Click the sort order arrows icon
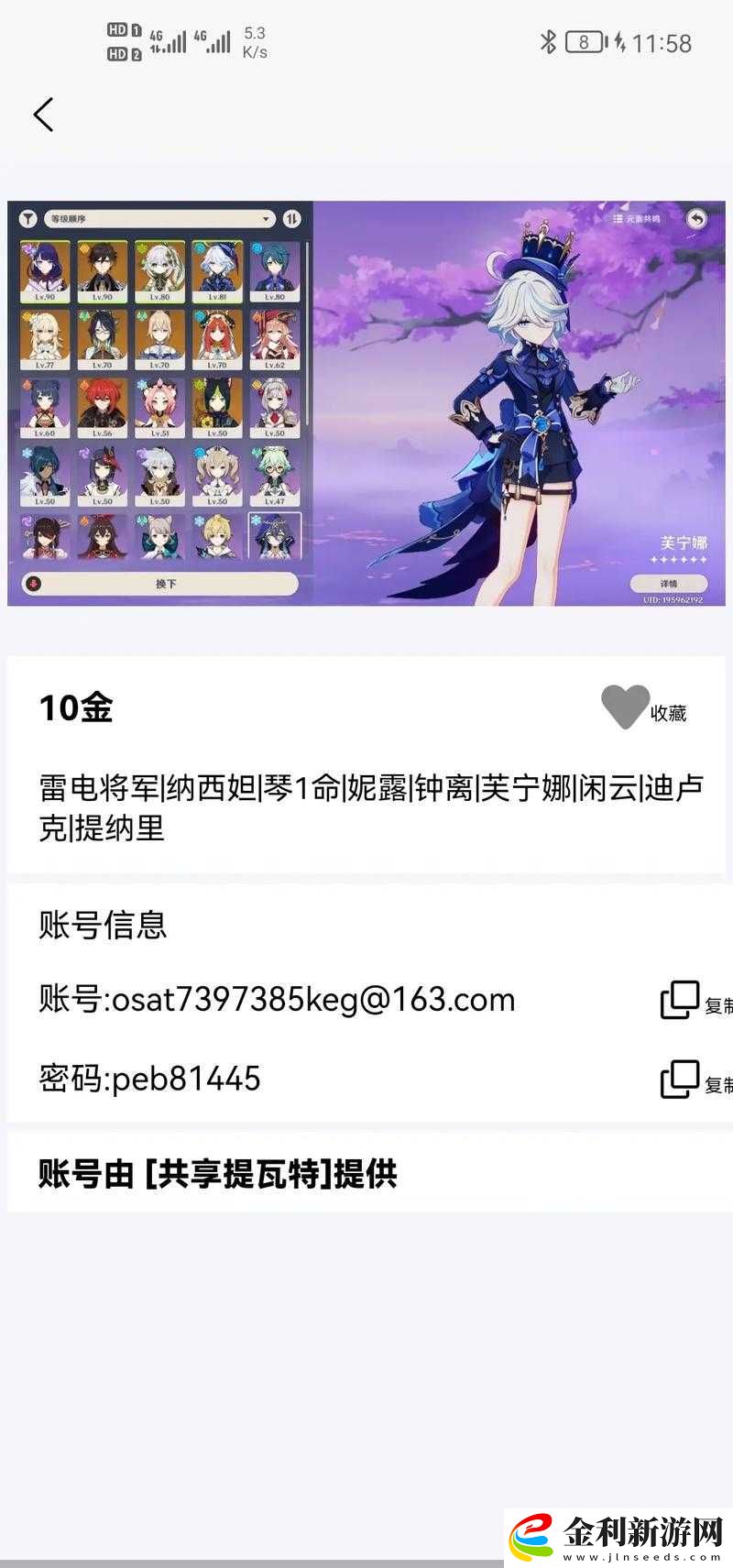733x1568 pixels. (291, 219)
